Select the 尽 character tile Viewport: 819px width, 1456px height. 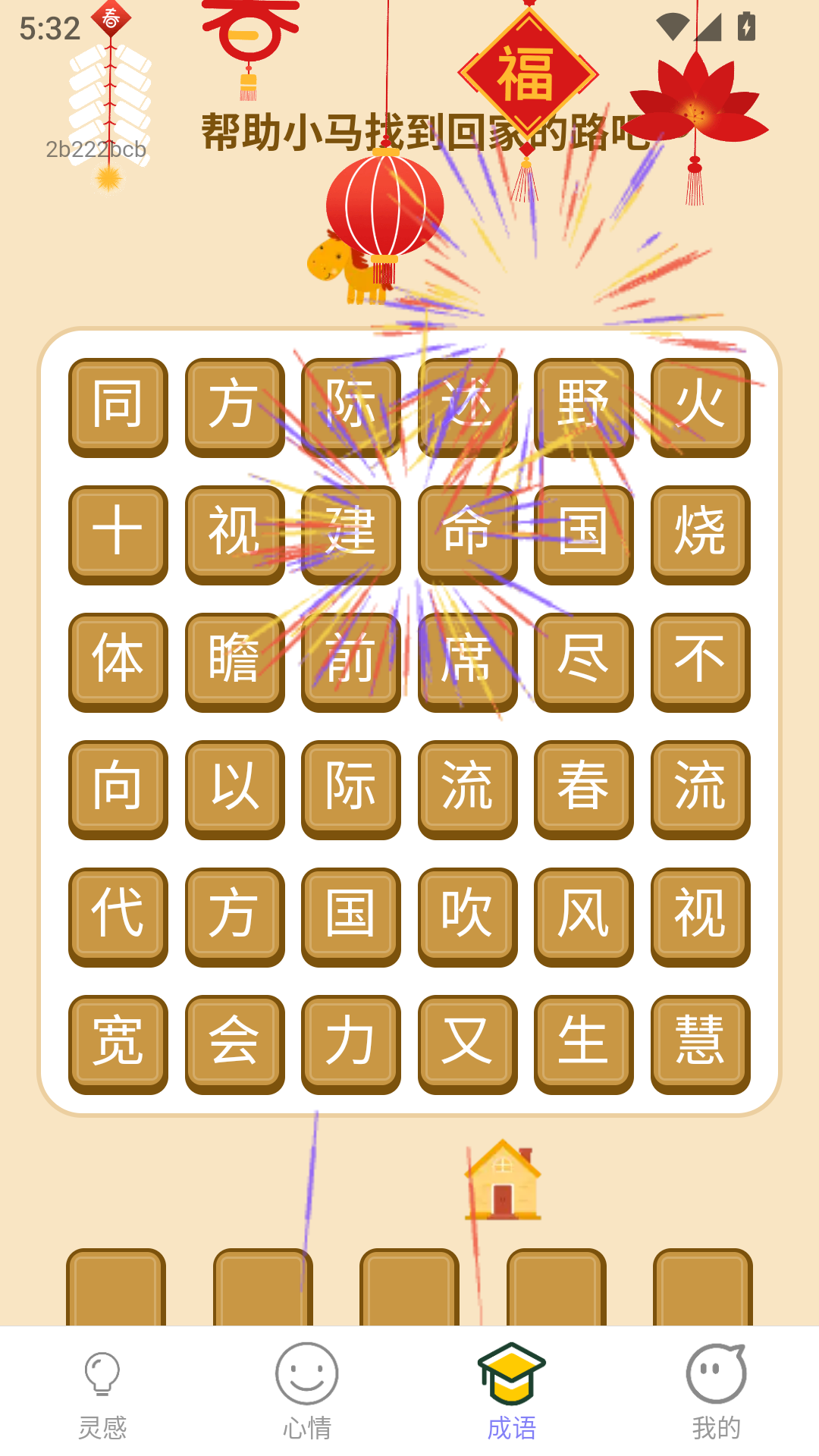pos(583,661)
